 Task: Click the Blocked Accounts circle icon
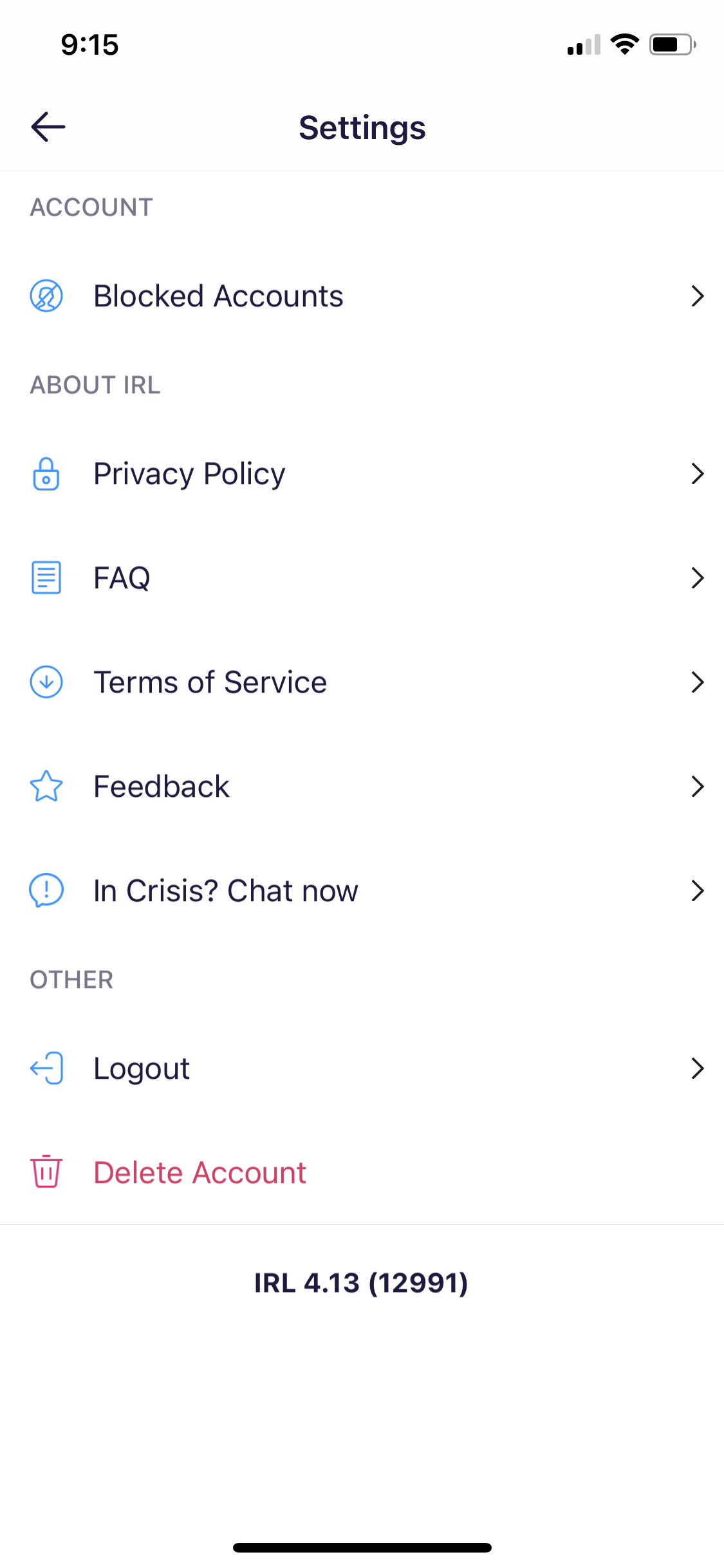tap(45, 296)
